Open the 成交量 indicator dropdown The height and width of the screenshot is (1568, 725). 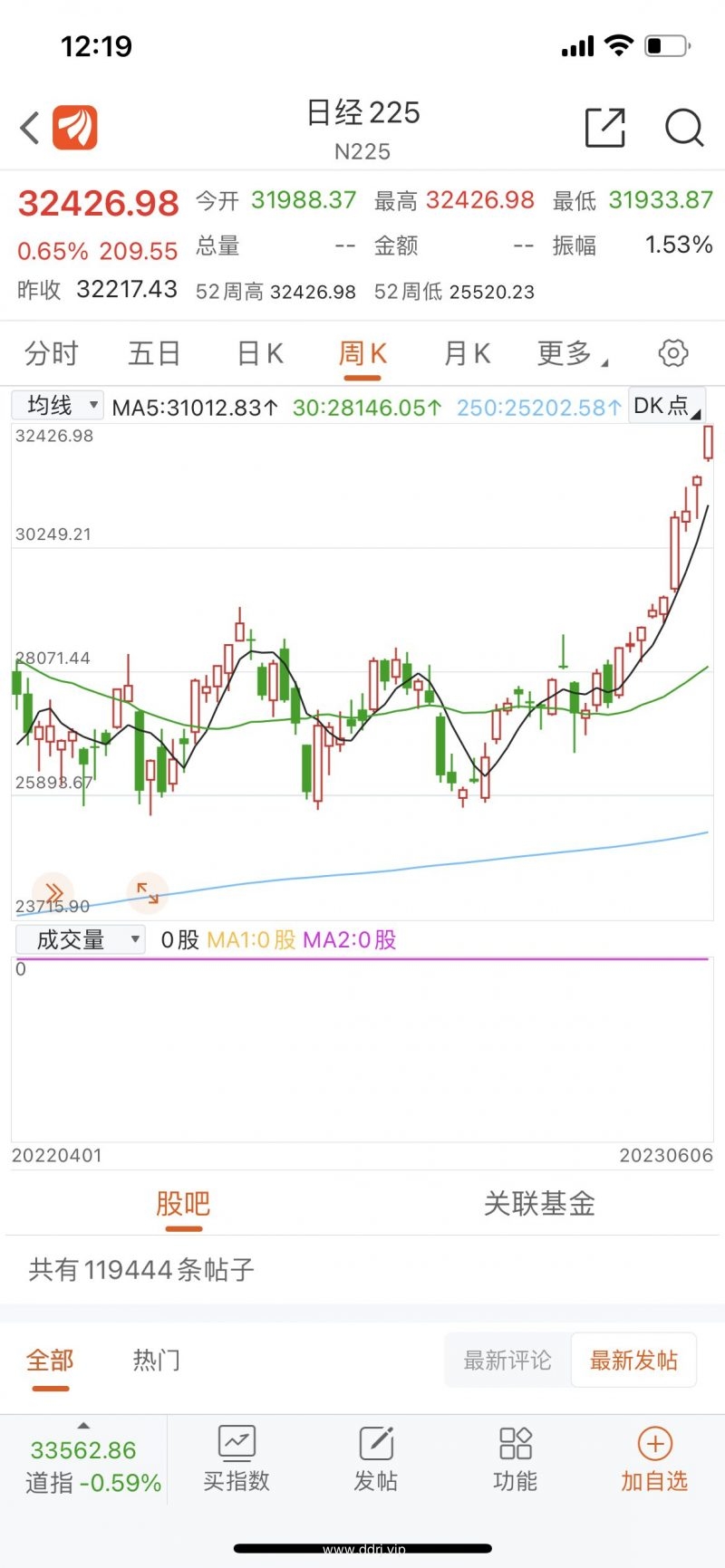pos(80,939)
